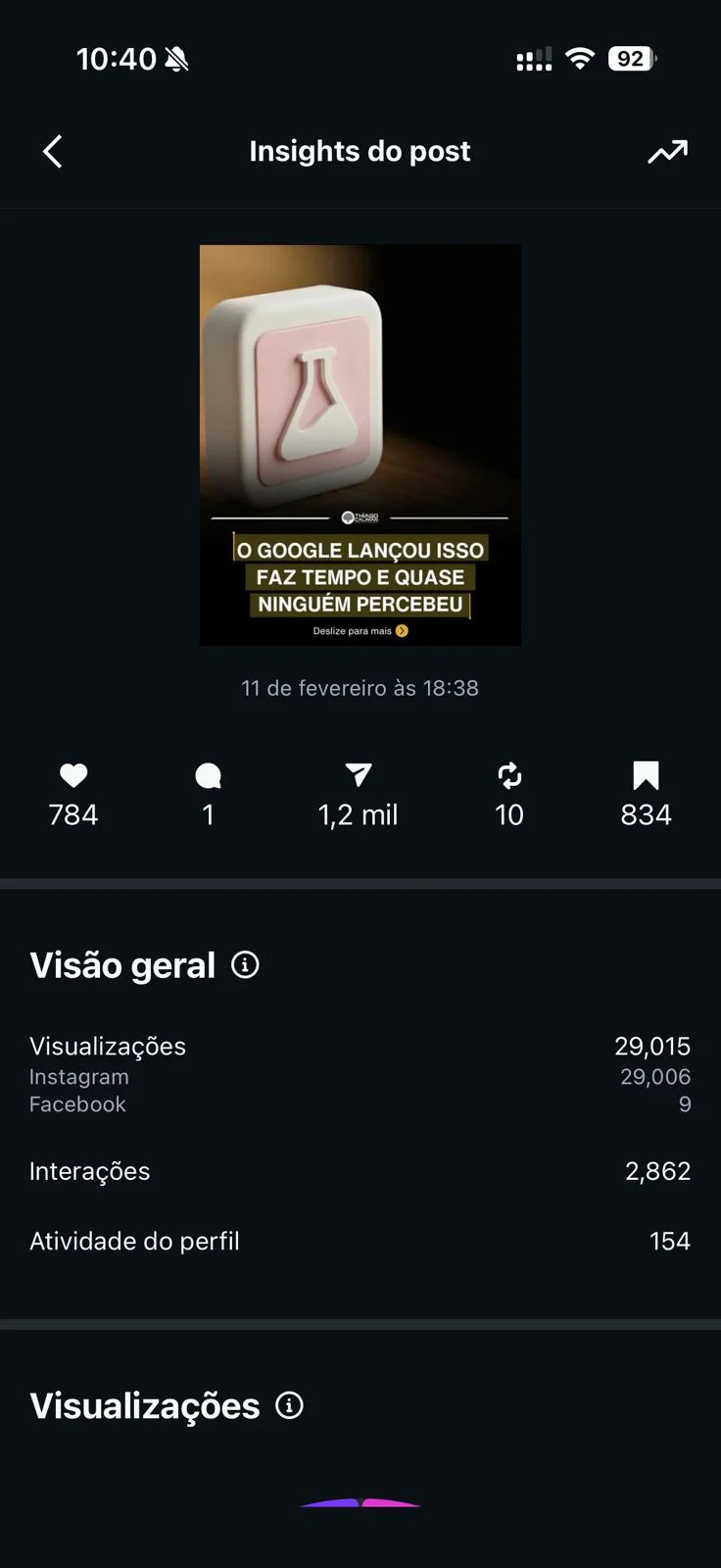Select the share arrow icon above 1,2 mil

(359, 775)
